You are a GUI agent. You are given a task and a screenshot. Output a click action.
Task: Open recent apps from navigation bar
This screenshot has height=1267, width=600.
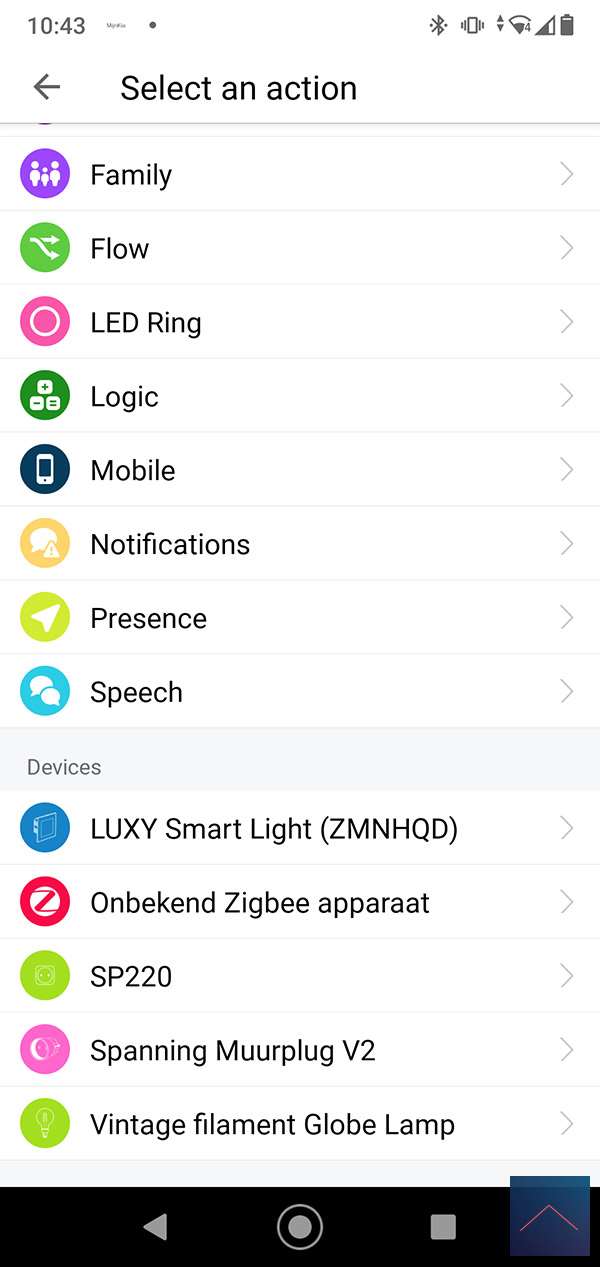tap(443, 1227)
